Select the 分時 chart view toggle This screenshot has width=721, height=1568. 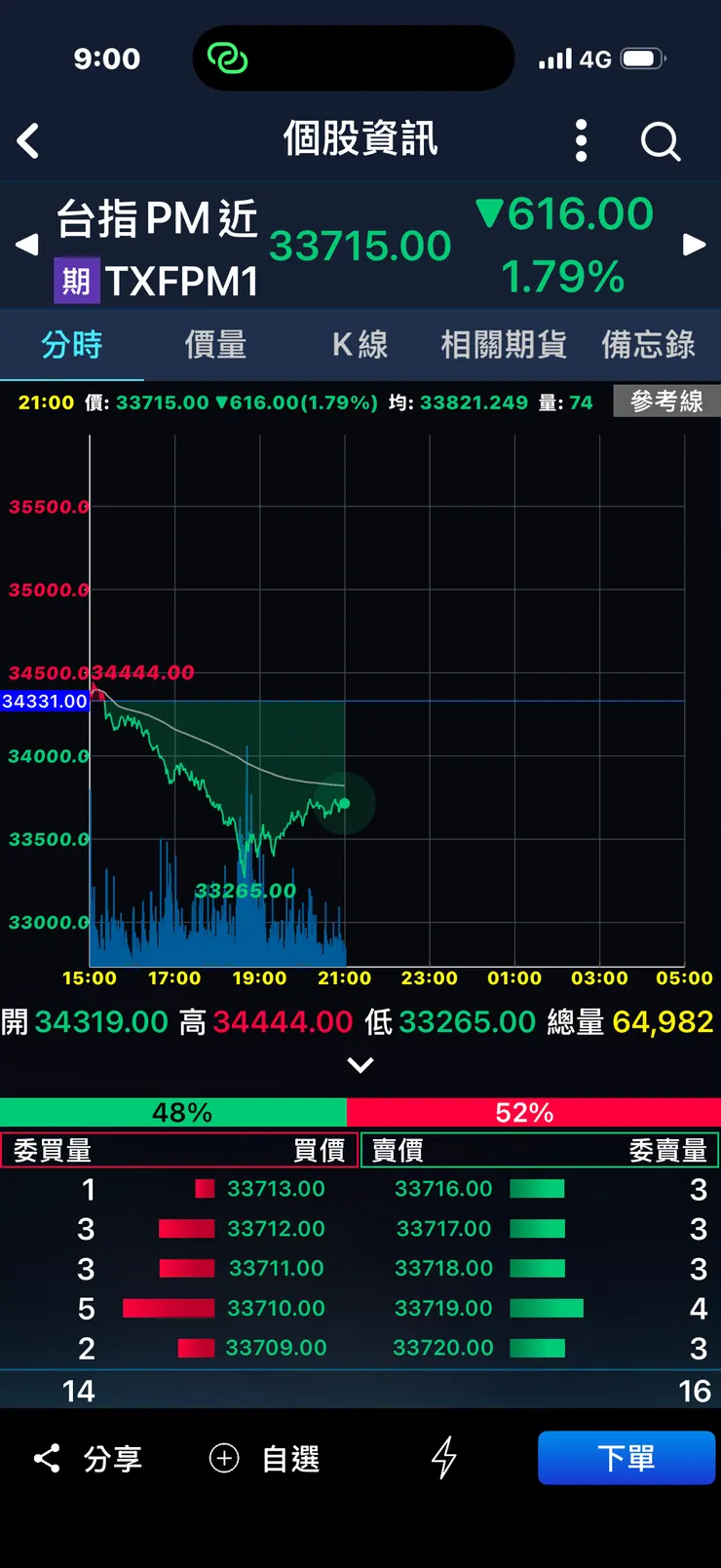(x=72, y=345)
